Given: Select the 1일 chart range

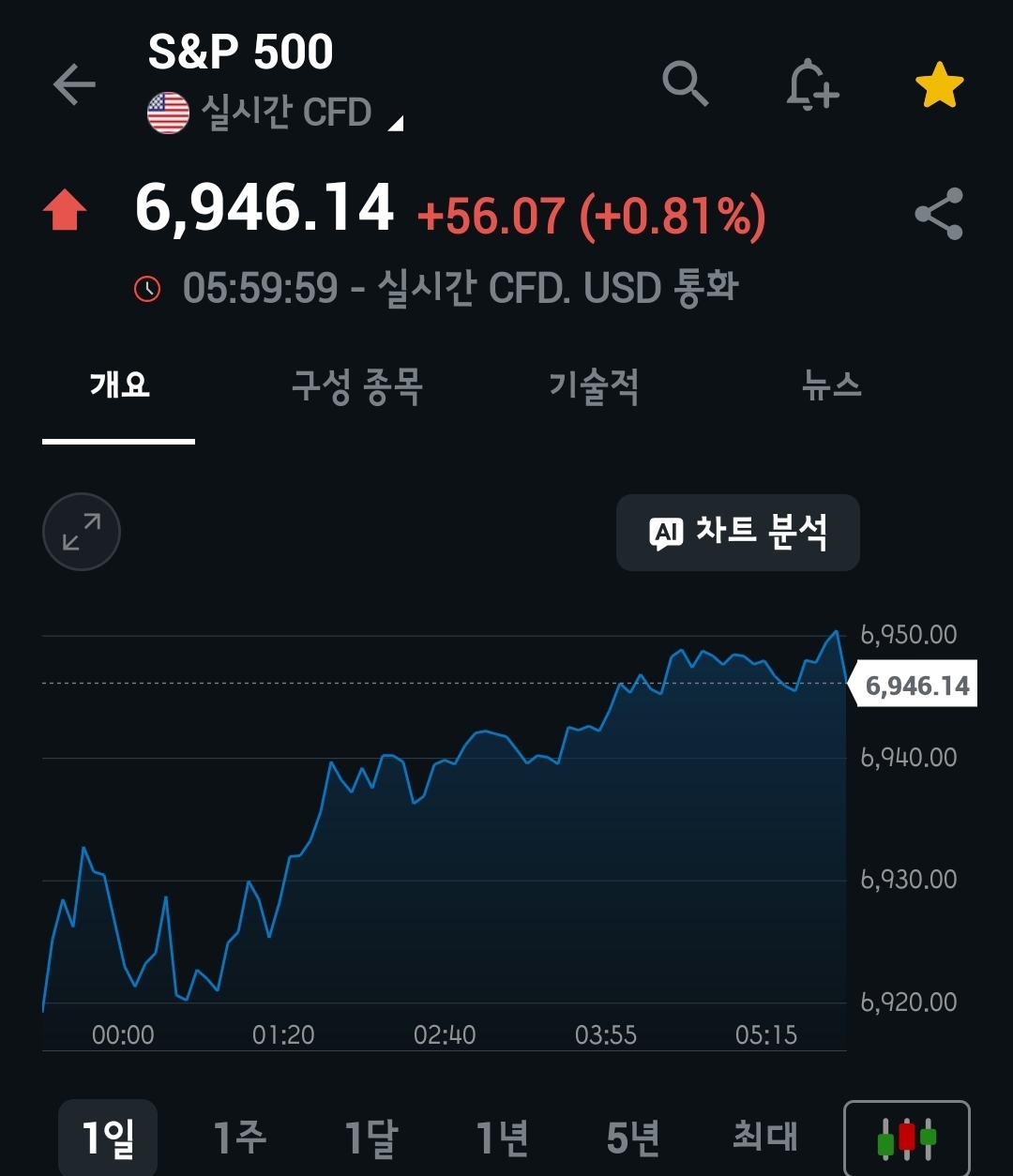Looking at the screenshot, I should tap(108, 1138).
